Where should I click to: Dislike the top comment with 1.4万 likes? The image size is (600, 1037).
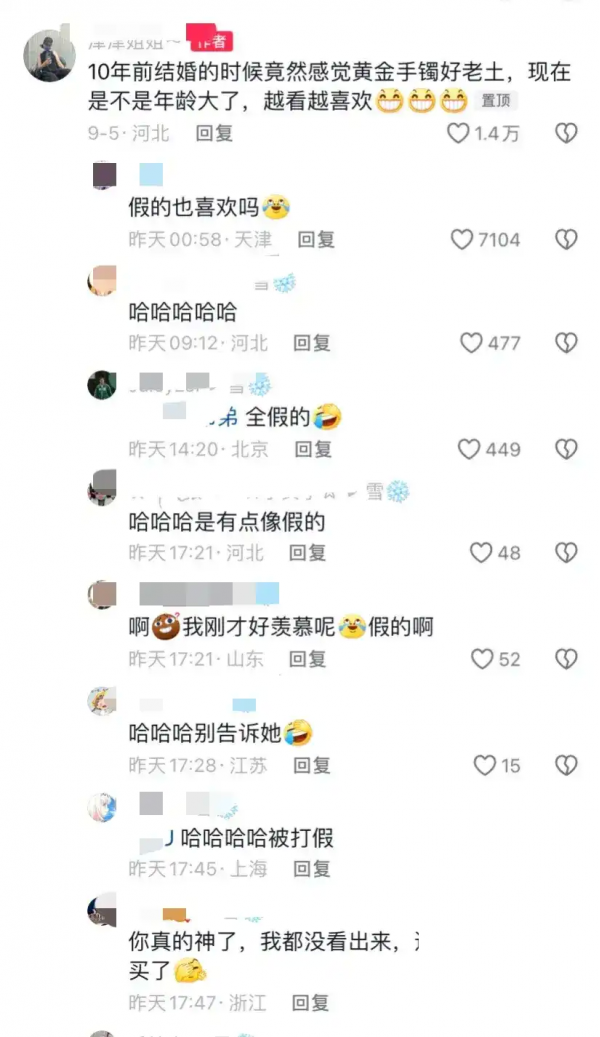coord(566,133)
